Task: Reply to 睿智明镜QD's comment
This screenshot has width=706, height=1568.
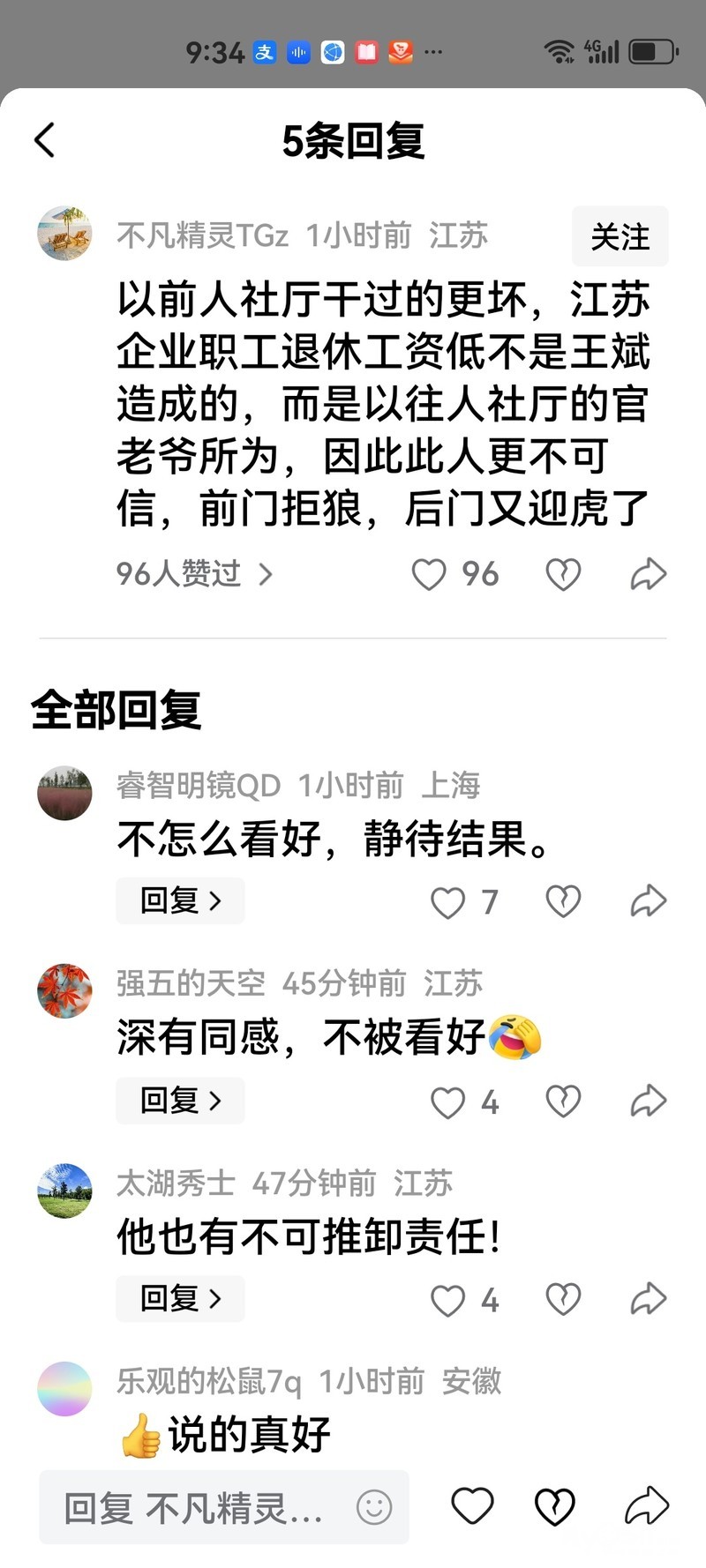Action: click(x=180, y=900)
